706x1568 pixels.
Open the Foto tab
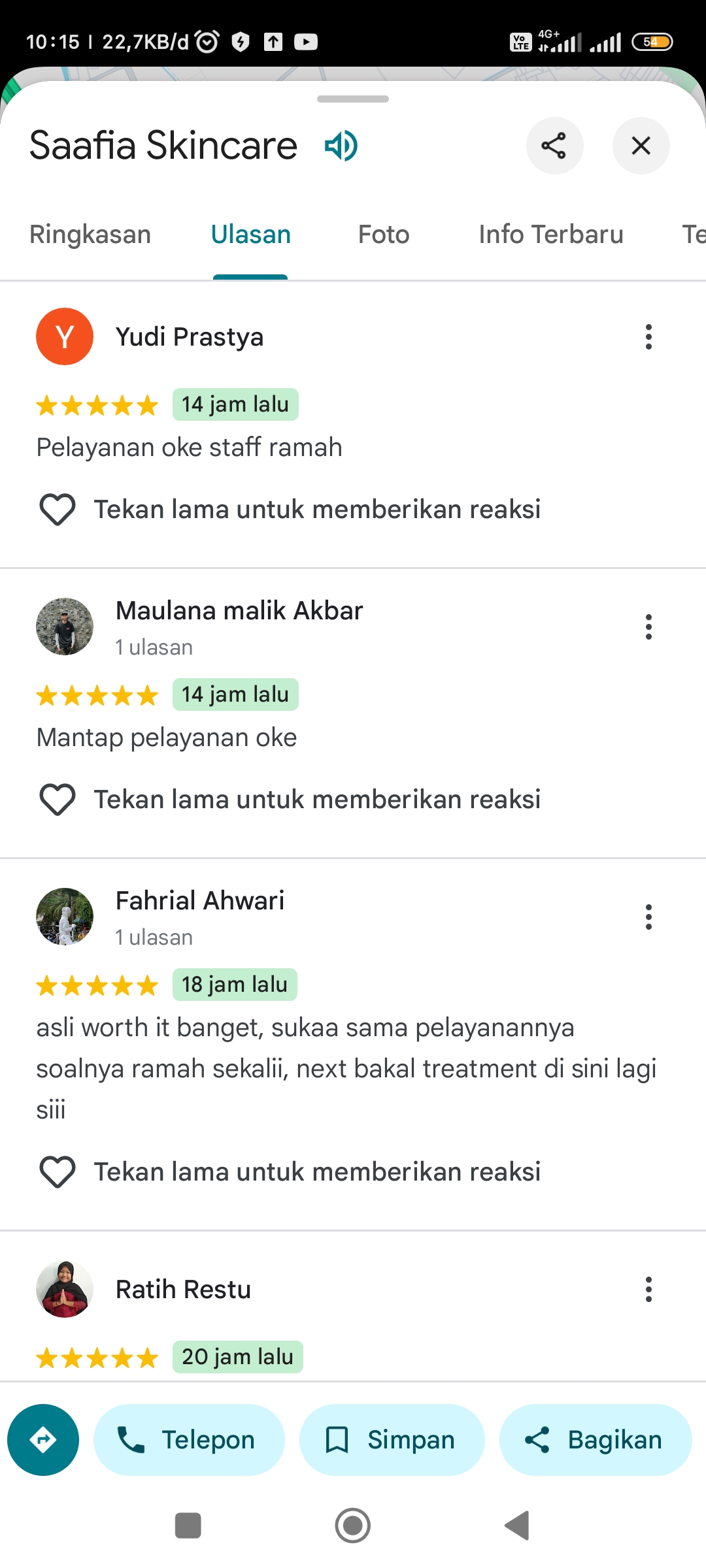[x=384, y=235]
